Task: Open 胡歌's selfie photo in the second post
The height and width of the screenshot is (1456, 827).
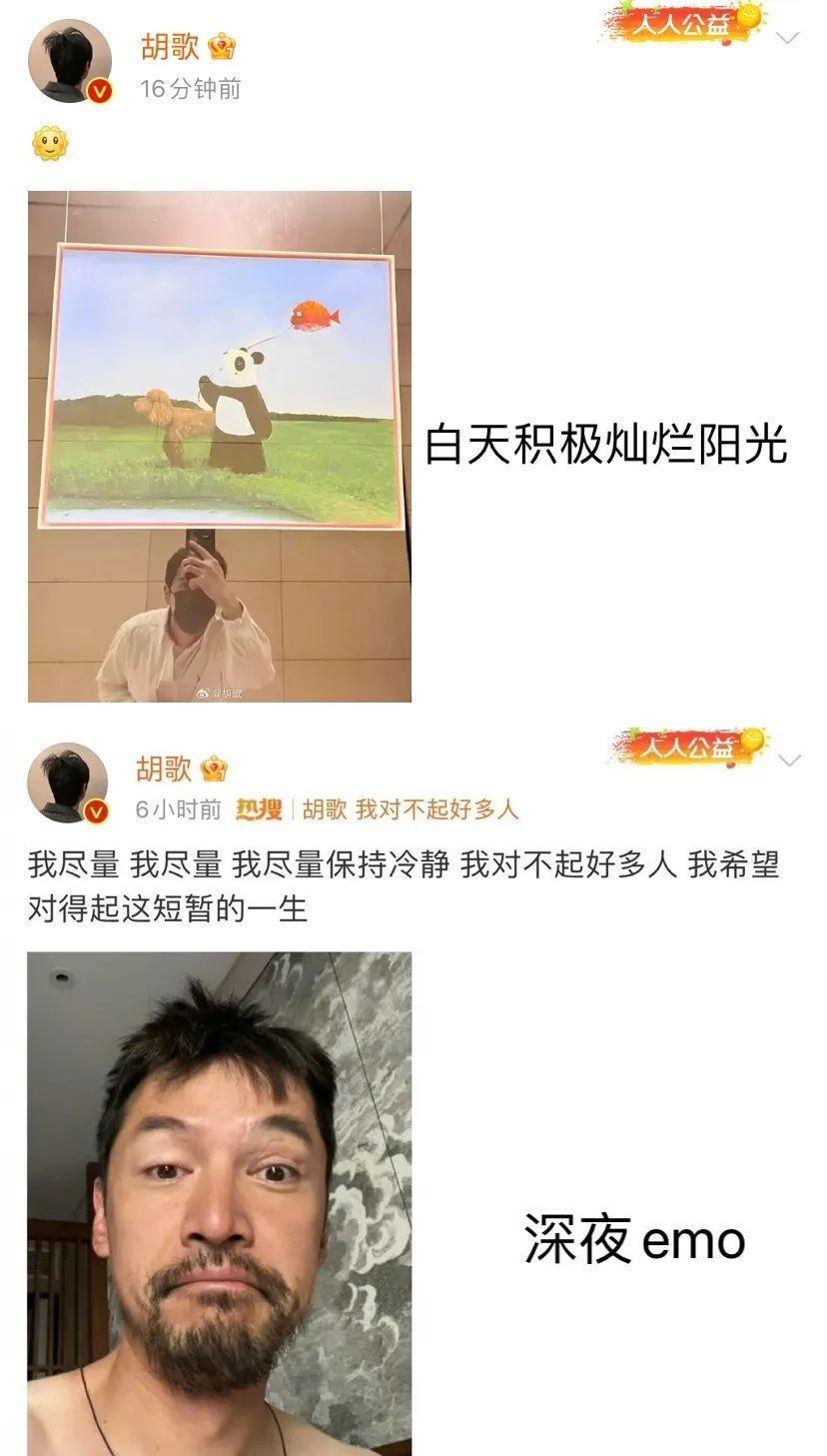Action: coord(220,1199)
